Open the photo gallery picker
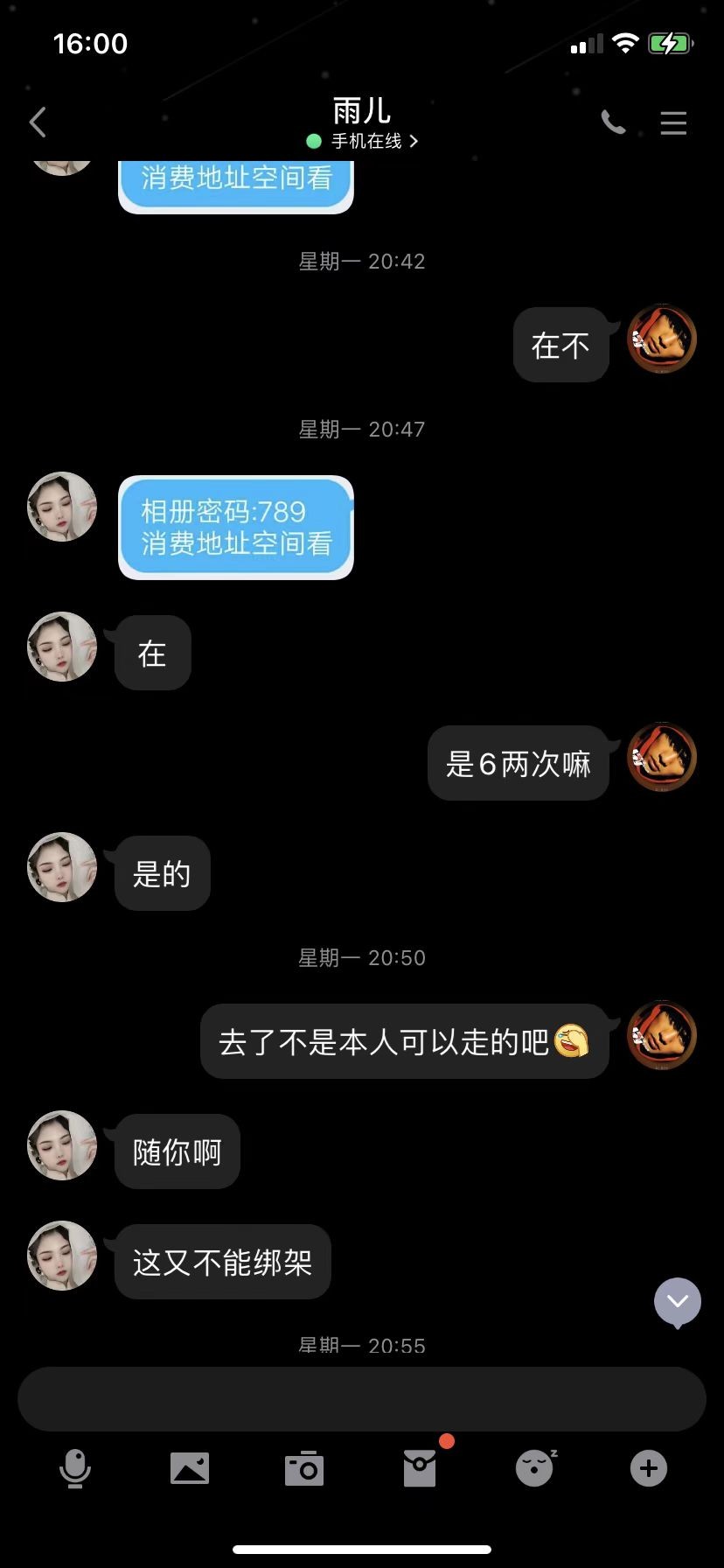Viewport: 724px width, 1568px height. pyautogui.click(x=190, y=1468)
